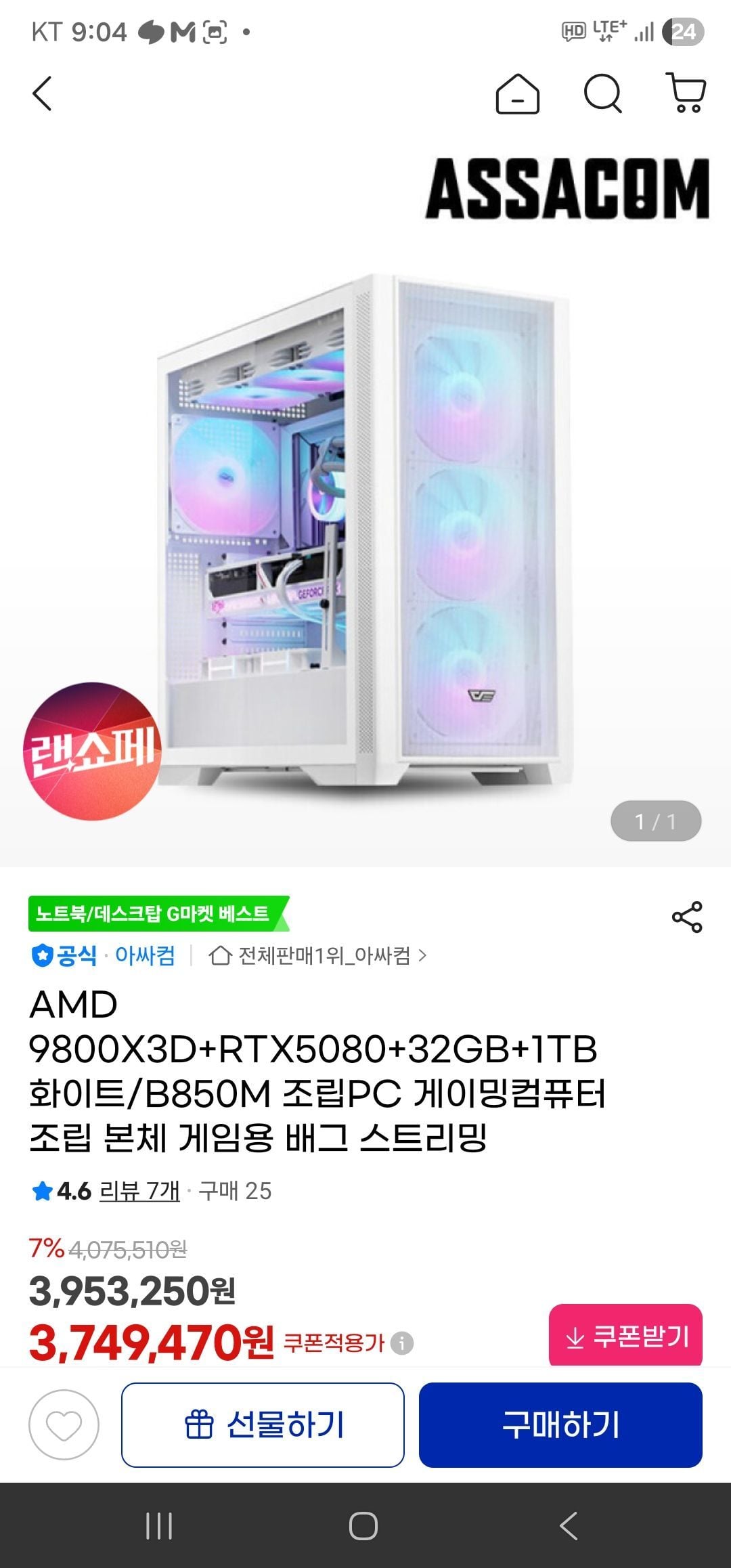Go to the system home screen
Image resolution: width=731 pixels, height=1568 pixels.
363,1526
